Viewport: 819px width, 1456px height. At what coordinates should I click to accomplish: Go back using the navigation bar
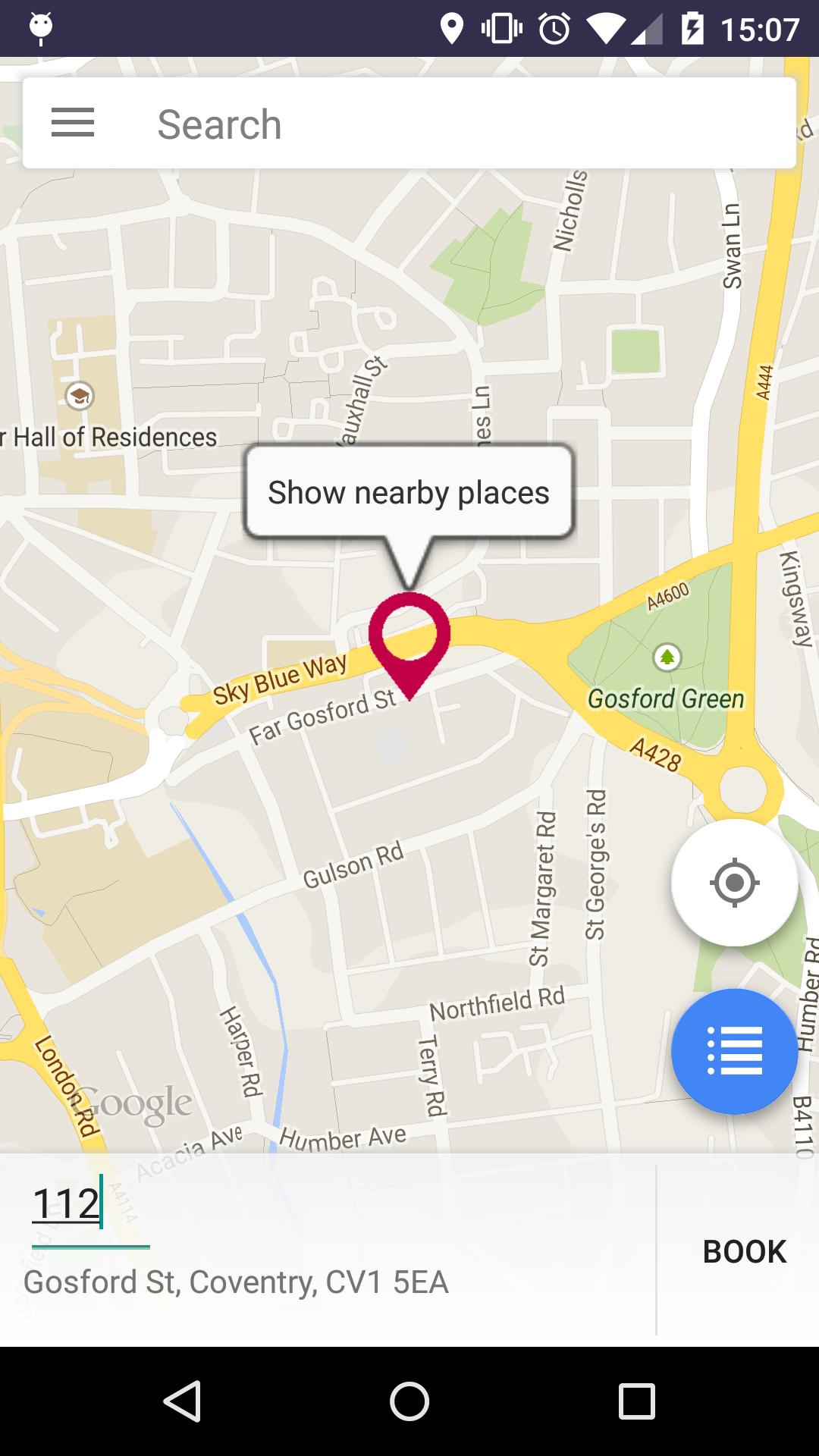(182, 1401)
